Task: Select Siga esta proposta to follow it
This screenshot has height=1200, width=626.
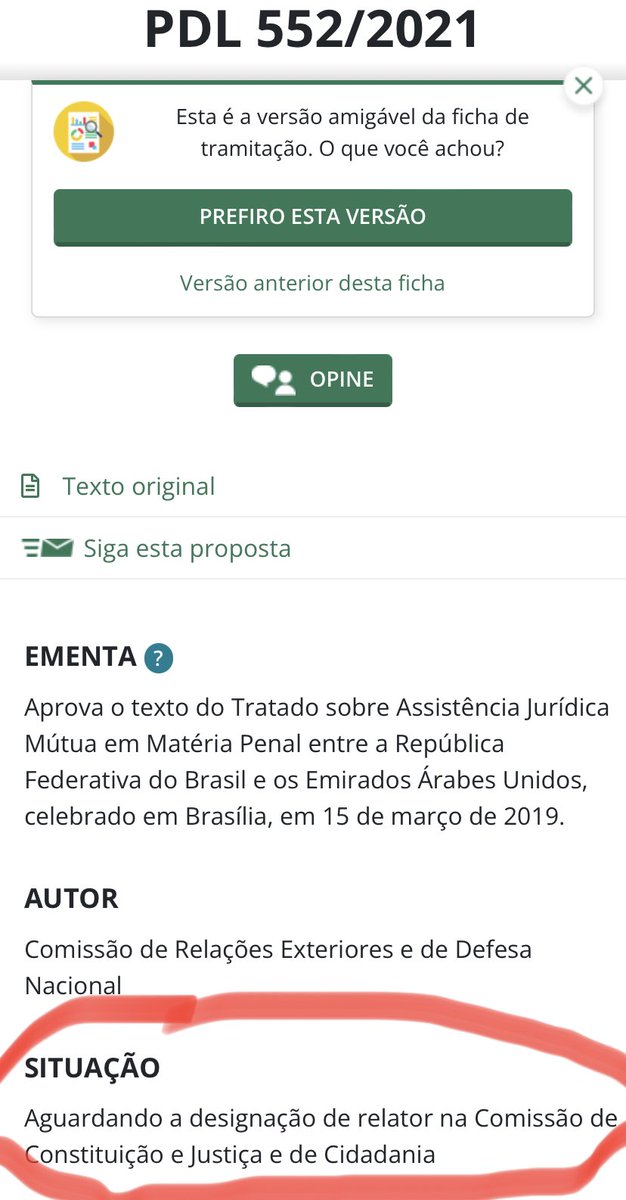Action: click(156, 548)
